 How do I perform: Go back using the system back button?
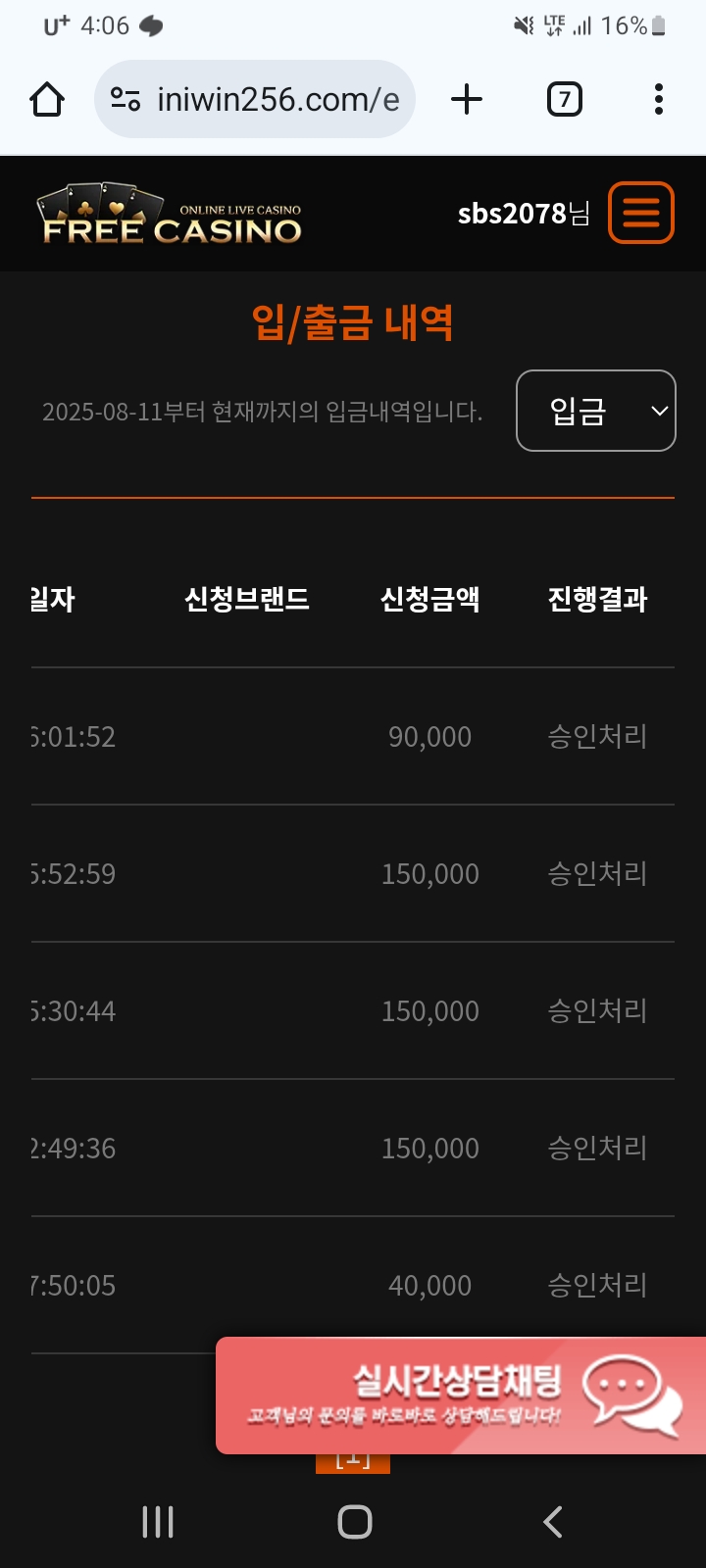(x=553, y=1522)
